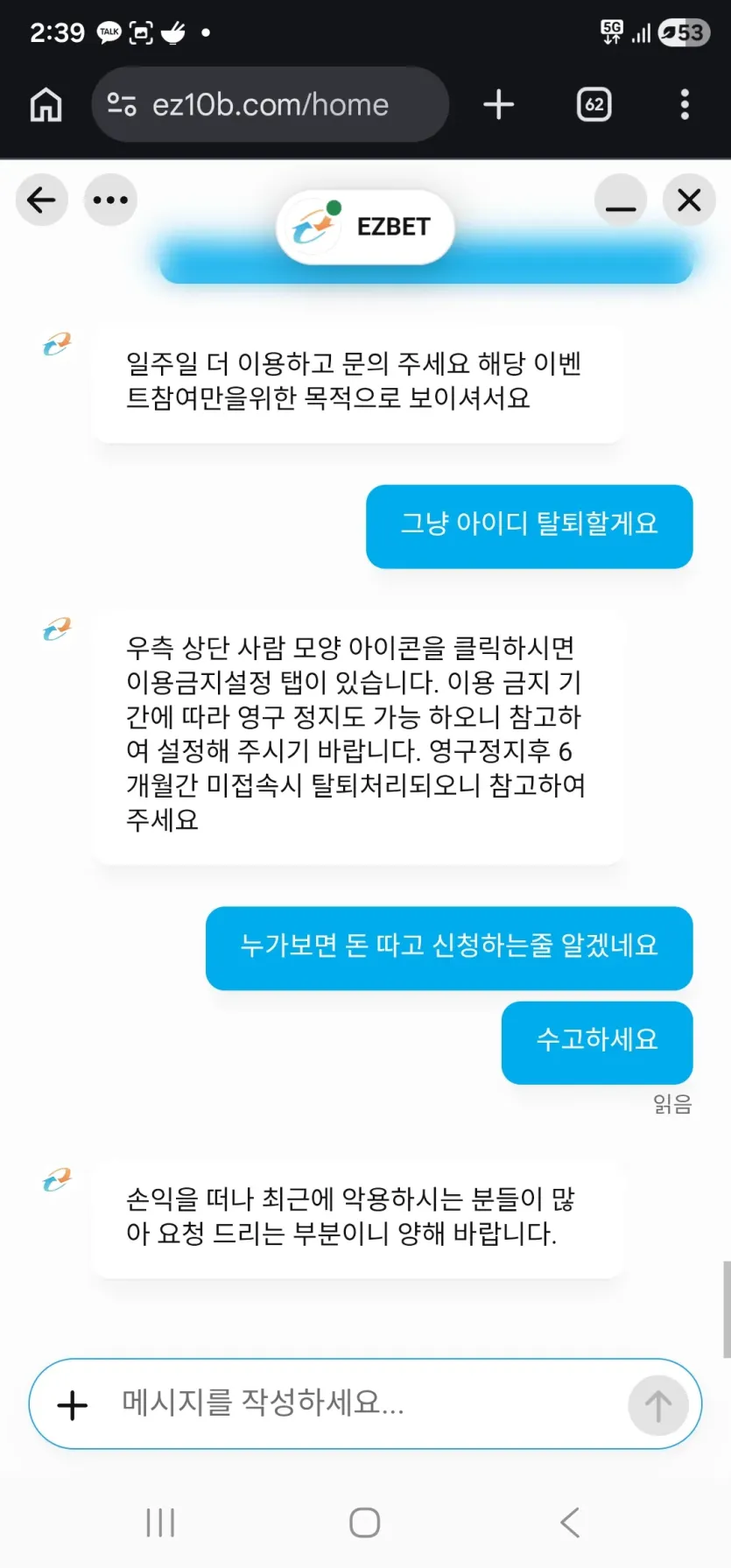
Task: Open the attachment plus button in chat
Action: (x=72, y=1405)
